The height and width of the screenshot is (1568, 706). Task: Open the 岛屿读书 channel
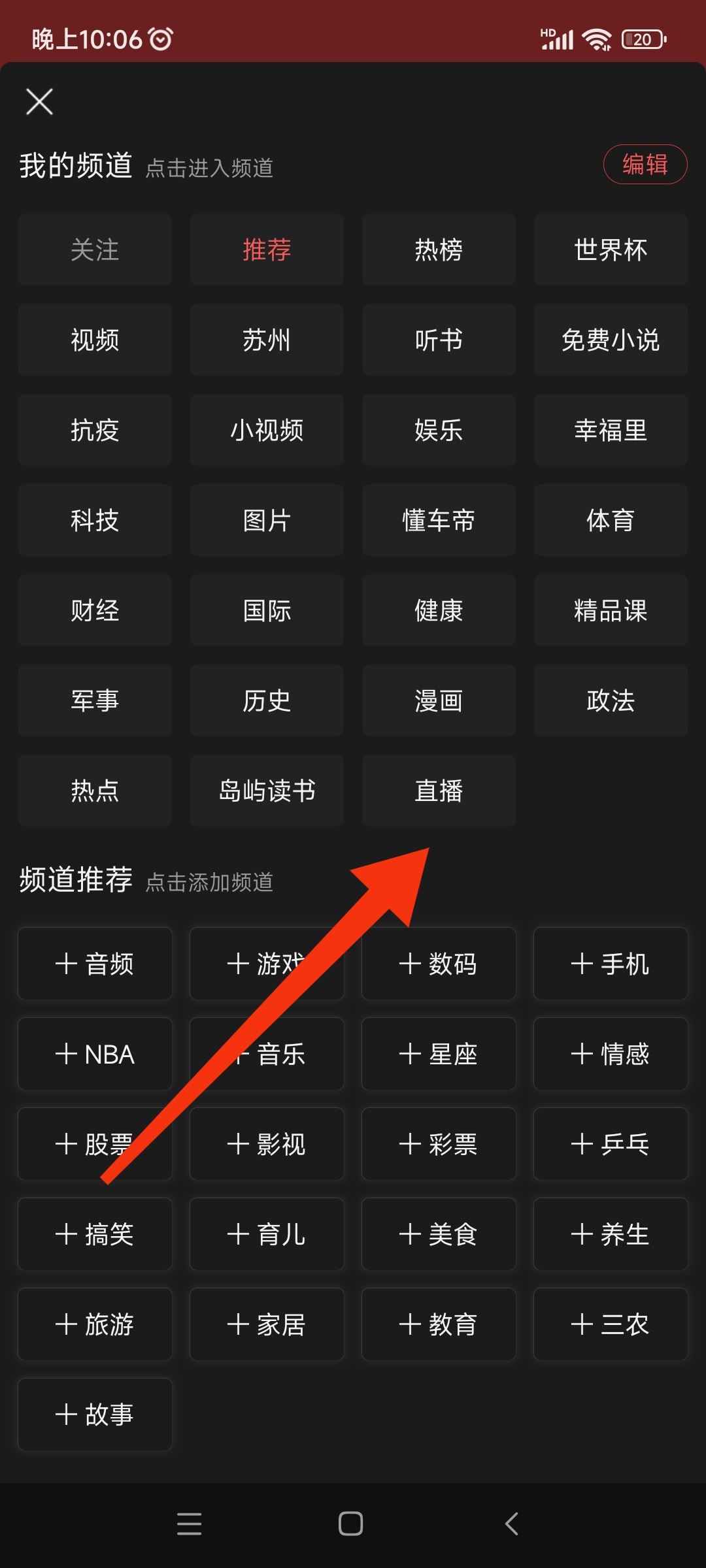click(267, 791)
